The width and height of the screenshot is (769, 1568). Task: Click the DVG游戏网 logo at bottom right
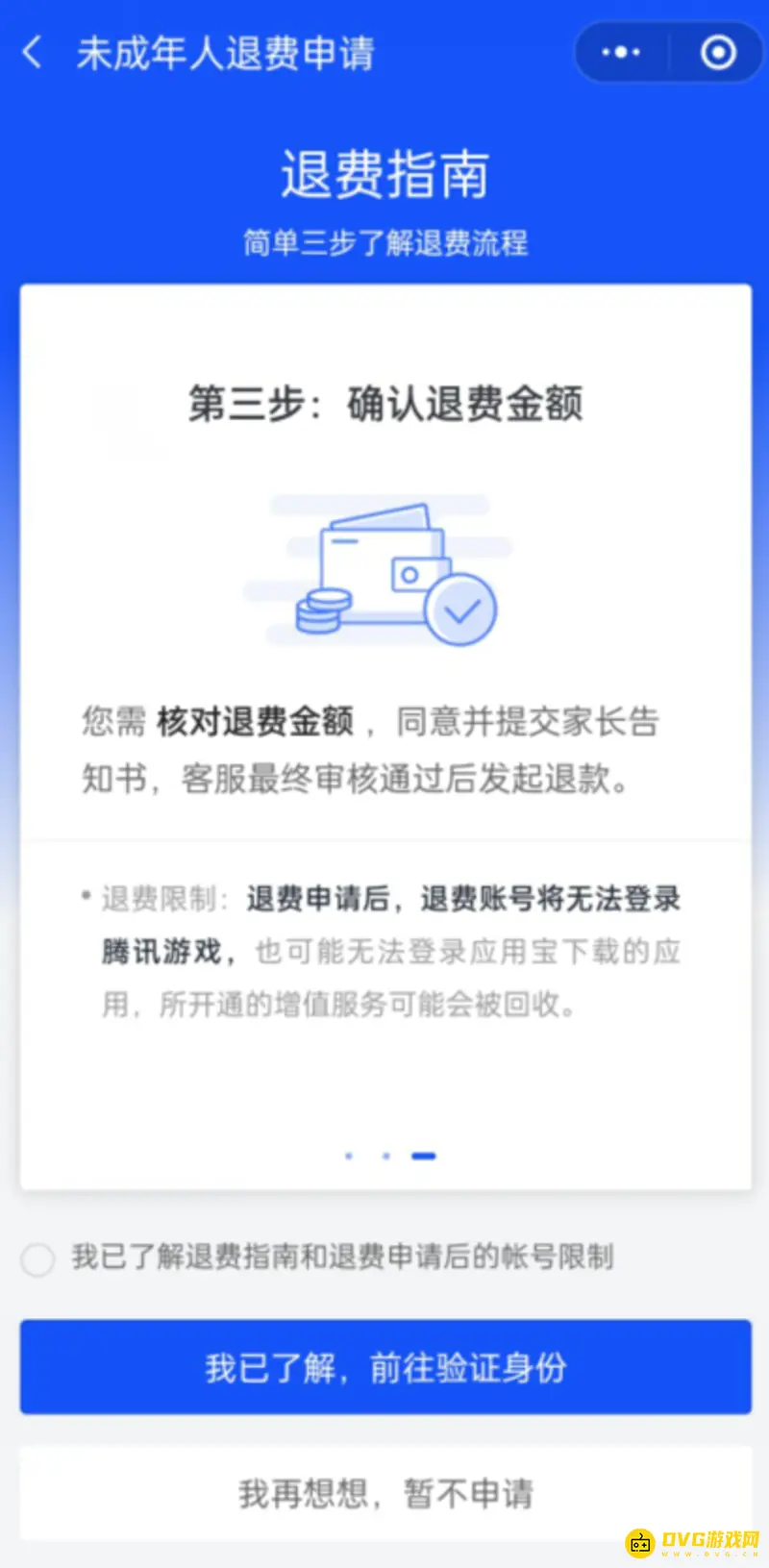694,1540
